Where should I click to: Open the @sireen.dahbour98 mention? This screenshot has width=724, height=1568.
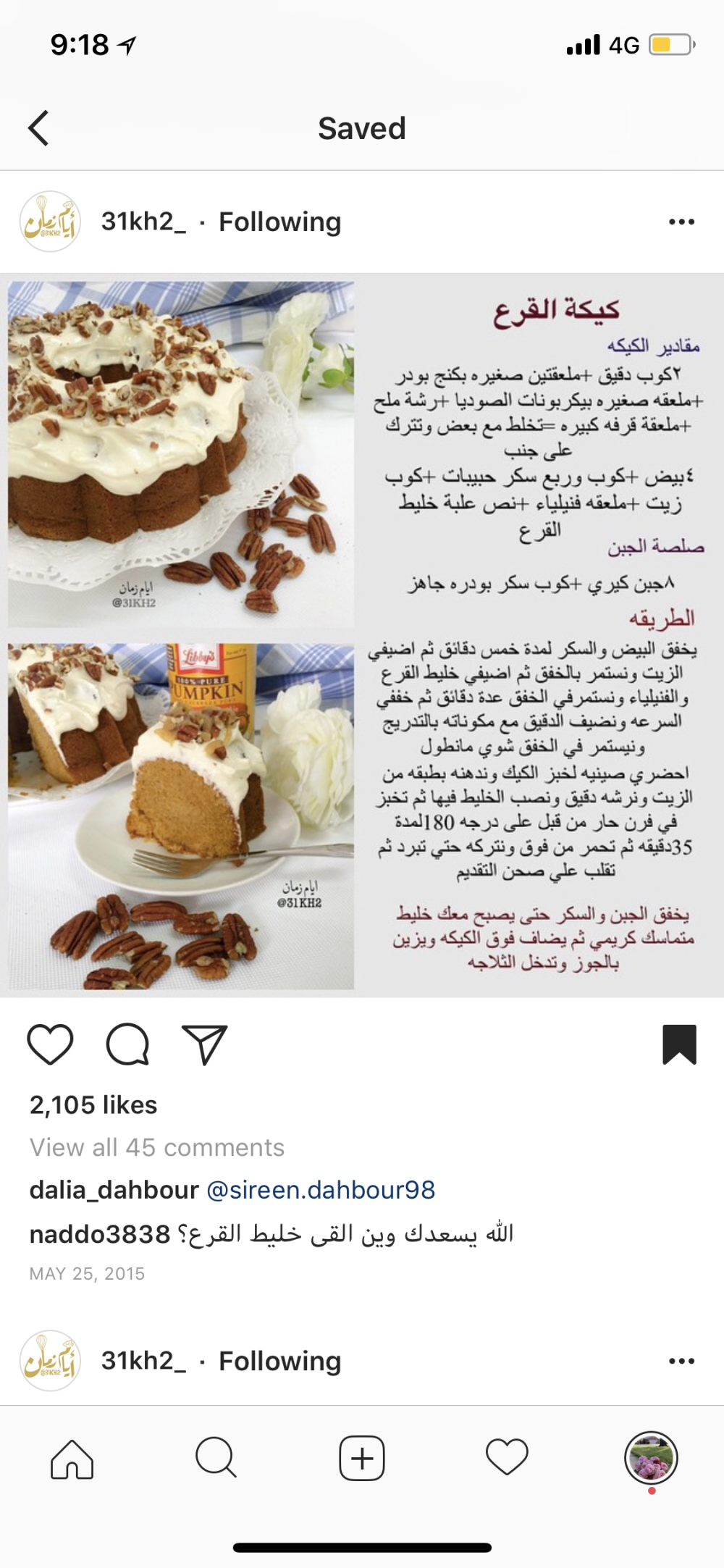tap(321, 1190)
